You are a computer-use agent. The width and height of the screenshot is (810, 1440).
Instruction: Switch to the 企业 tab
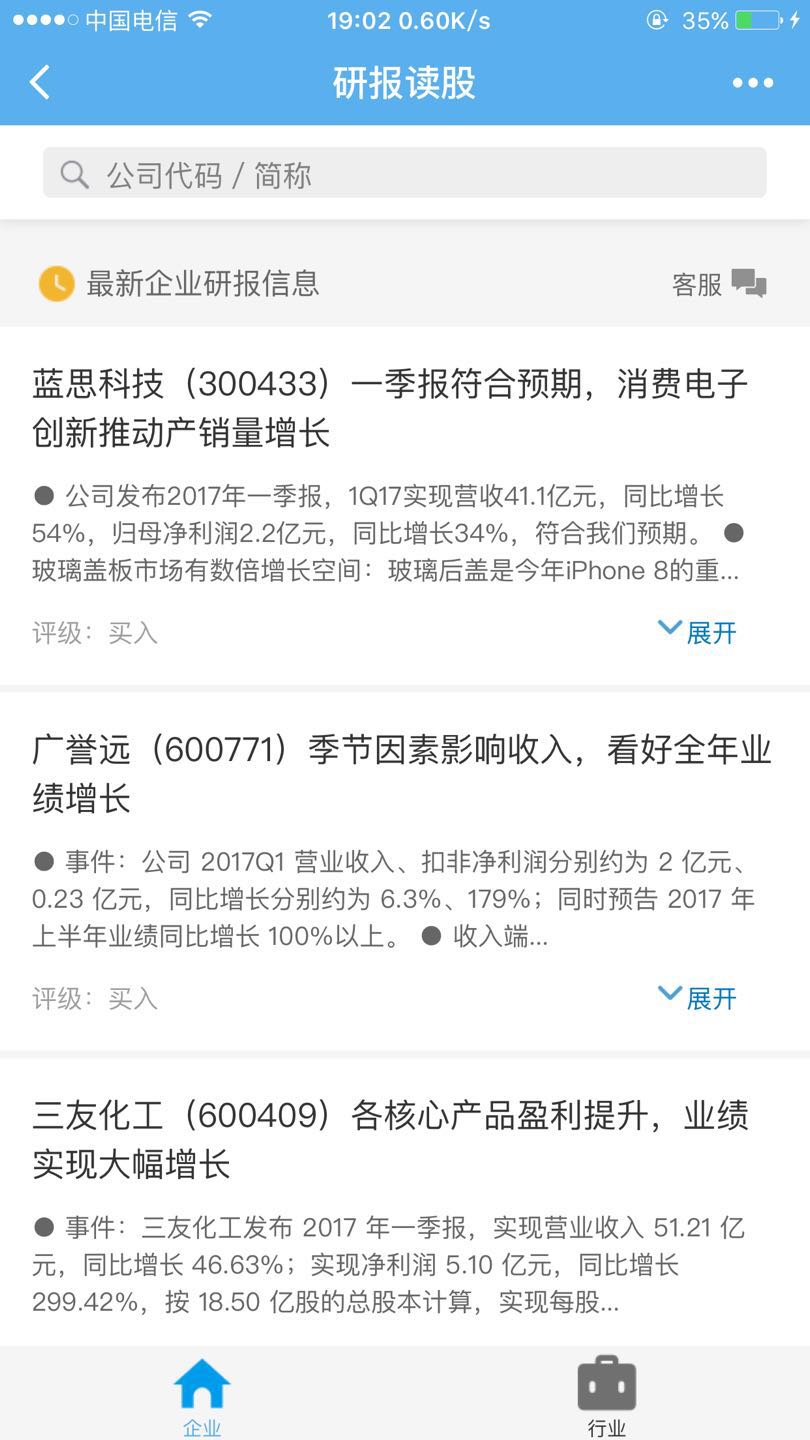tap(202, 1395)
